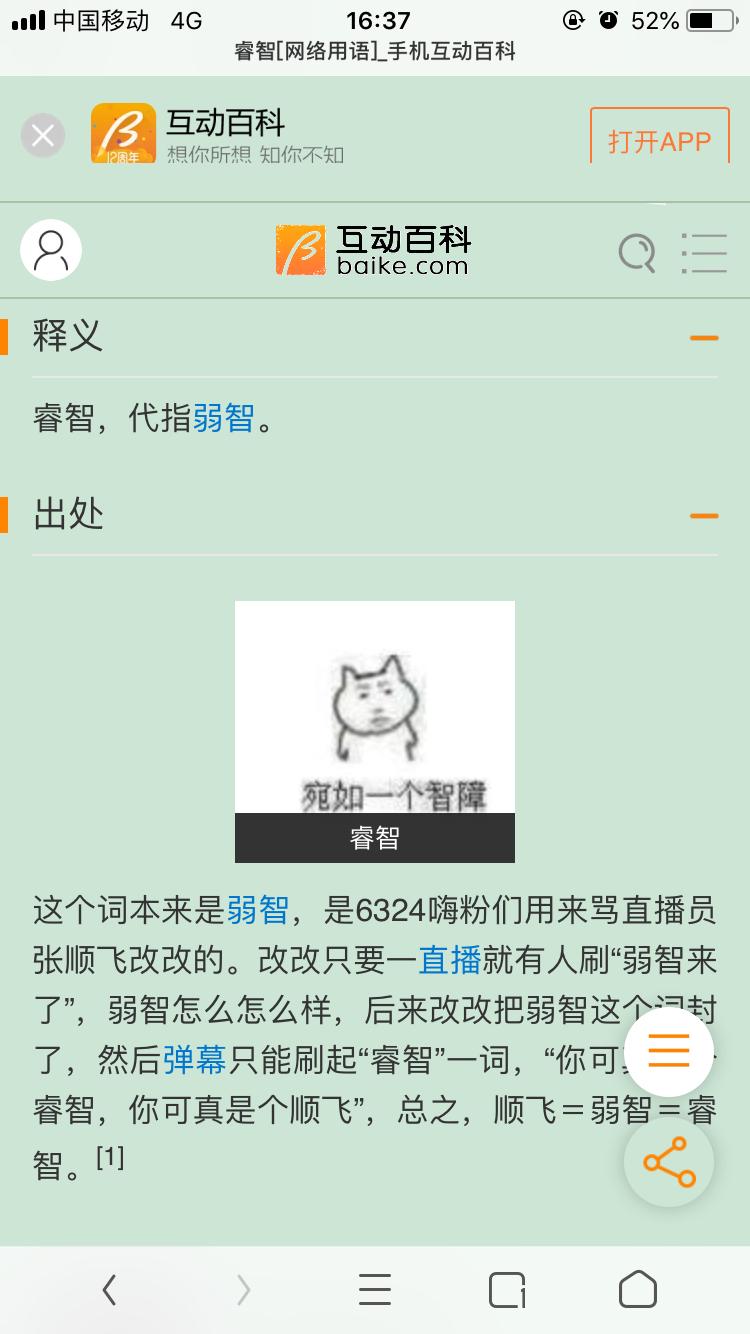
Task: Open the article outline list icon
Action: 704,253
